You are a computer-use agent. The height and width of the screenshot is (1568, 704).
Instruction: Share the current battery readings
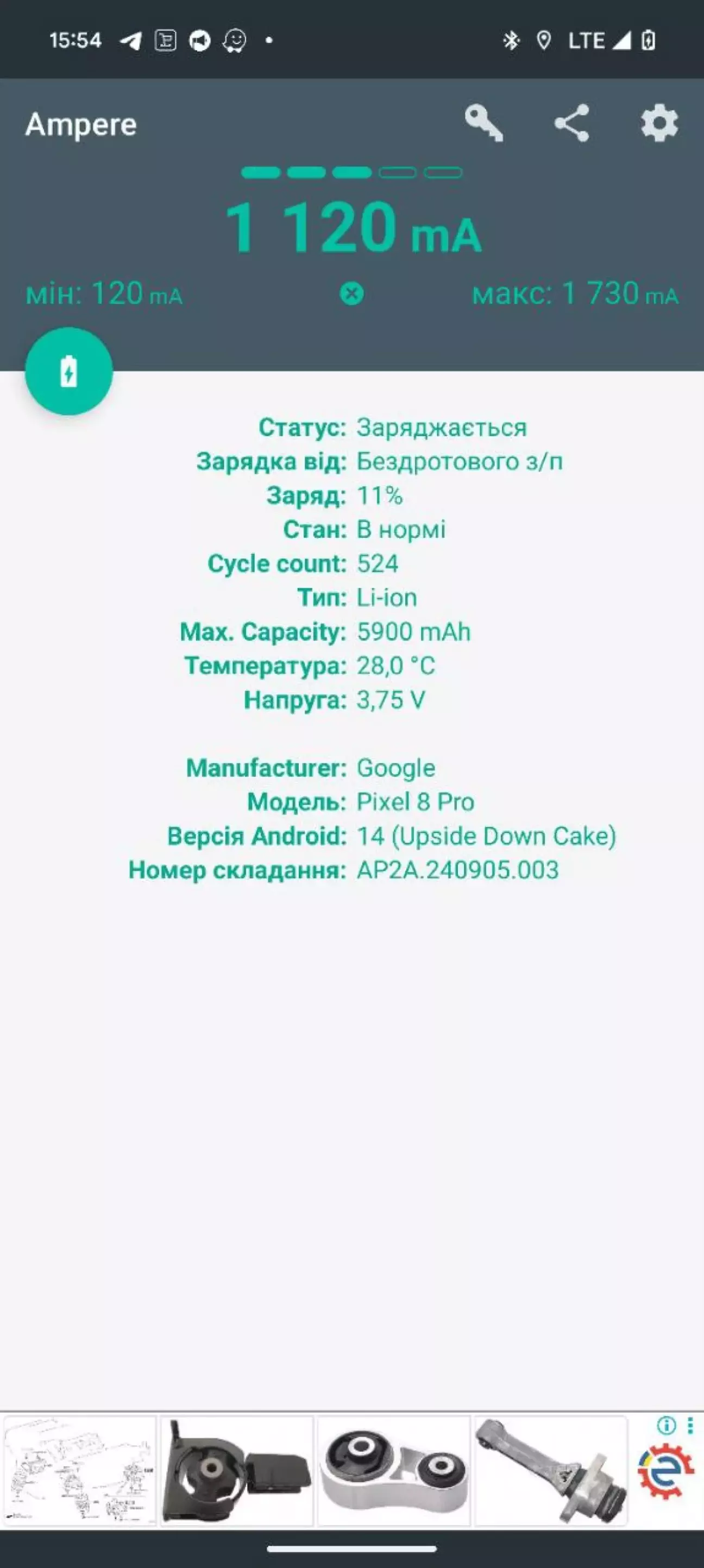(x=571, y=123)
